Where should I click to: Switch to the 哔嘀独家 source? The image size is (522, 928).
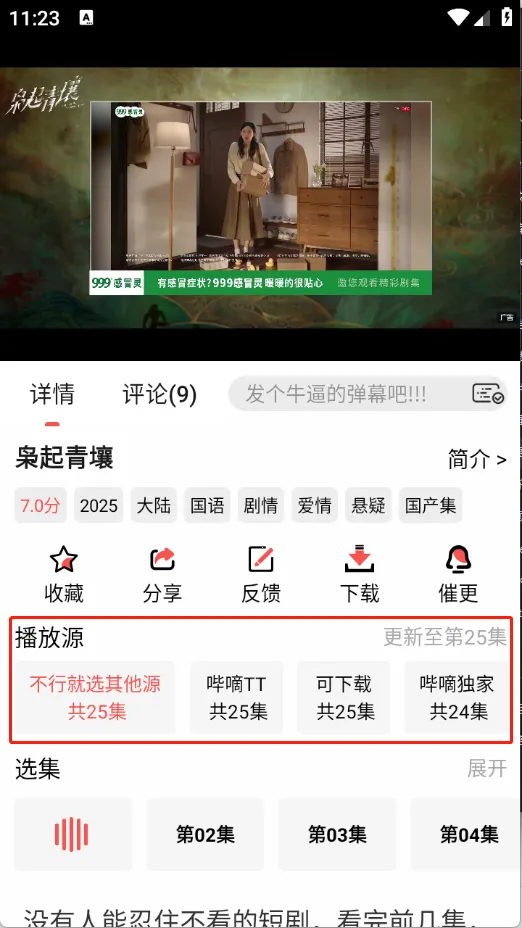[x=456, y=698]
